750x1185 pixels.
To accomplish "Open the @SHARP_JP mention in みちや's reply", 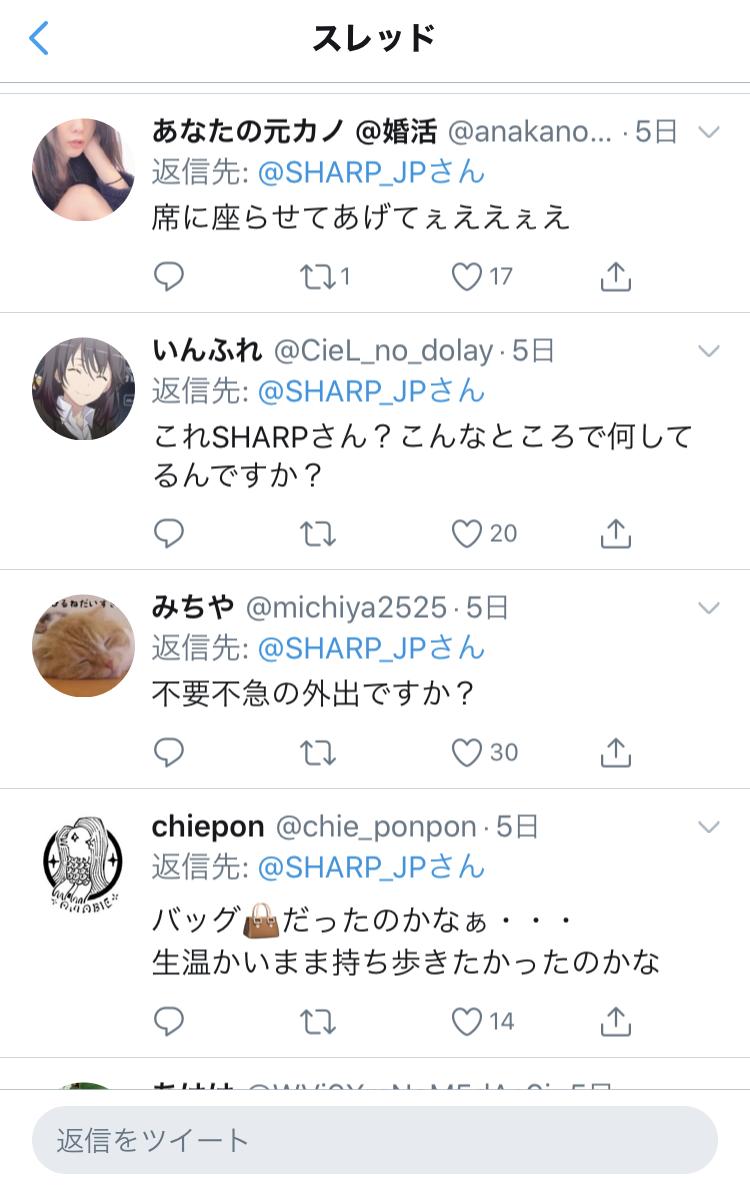I will [x=371, y=648].
